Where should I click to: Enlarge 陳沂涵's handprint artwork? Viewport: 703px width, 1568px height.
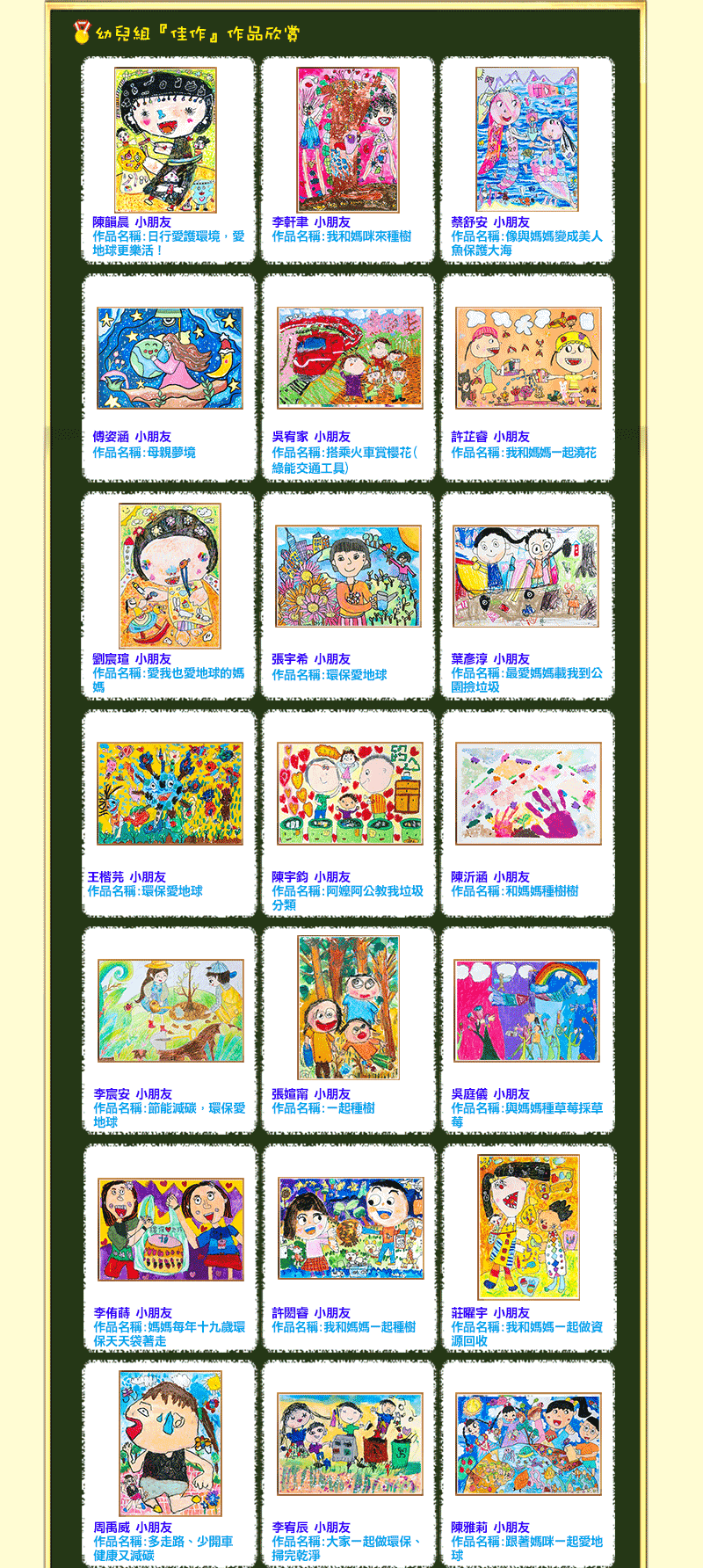pyautogui.click(x=528, y=794)
